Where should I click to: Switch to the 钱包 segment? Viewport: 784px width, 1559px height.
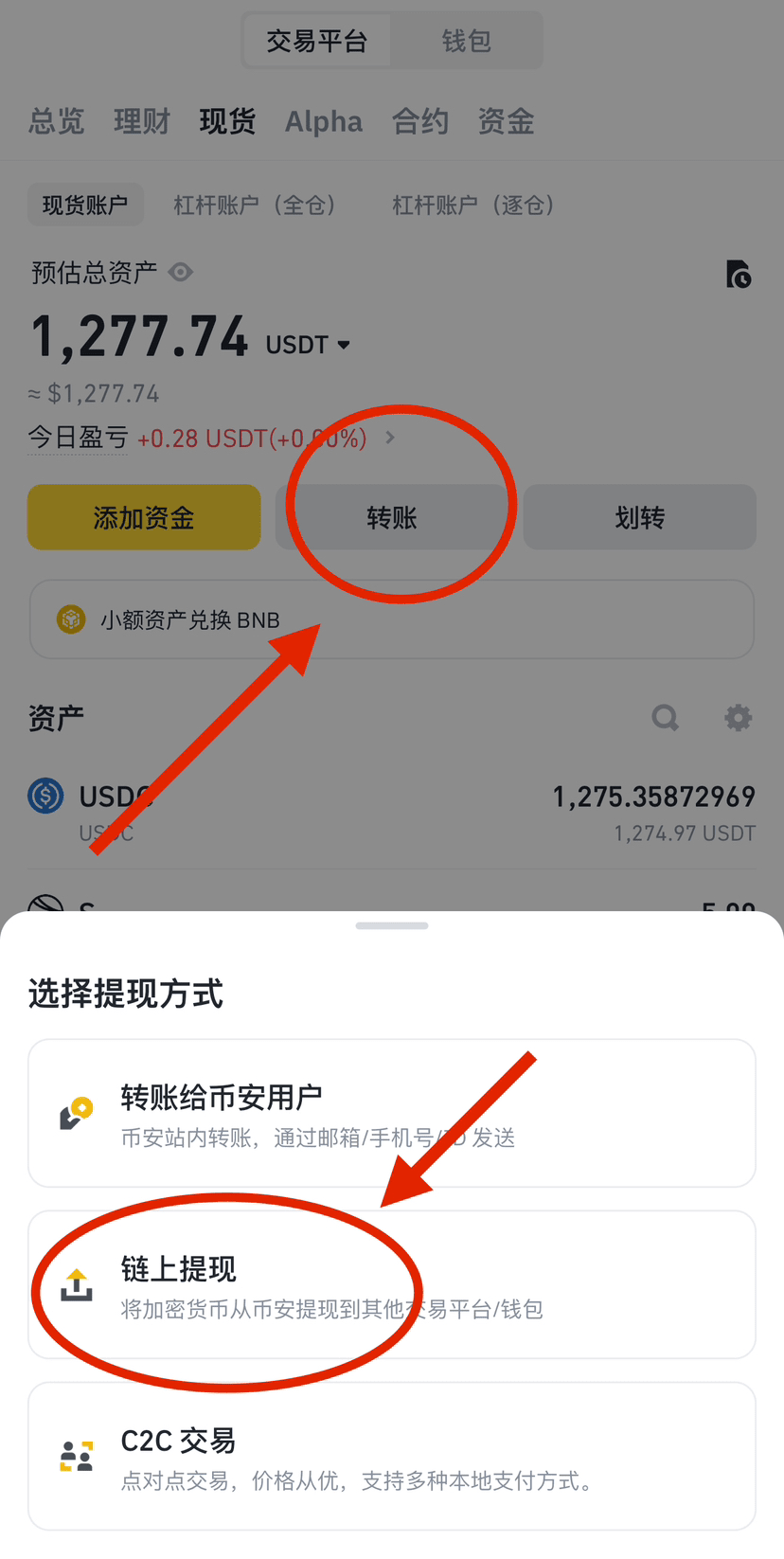click(x=467, y=41)
